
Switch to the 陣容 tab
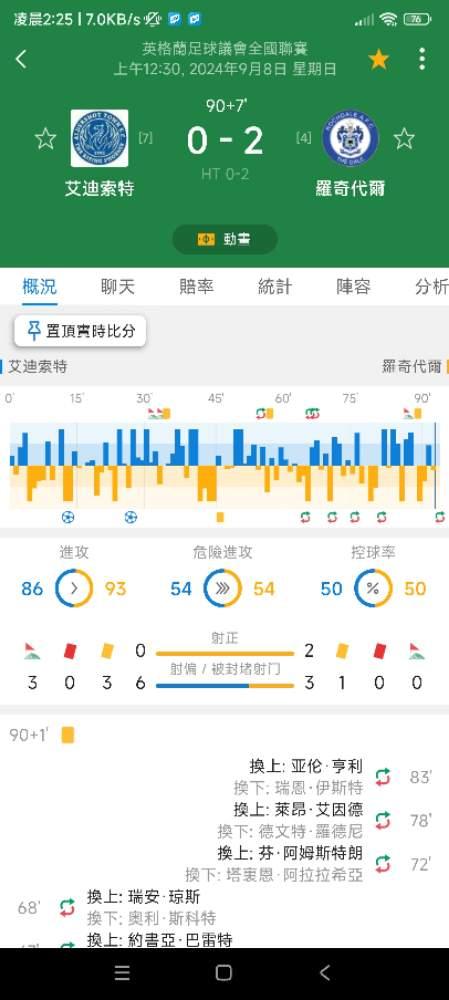pyautogui.click(x=353, y=287)
